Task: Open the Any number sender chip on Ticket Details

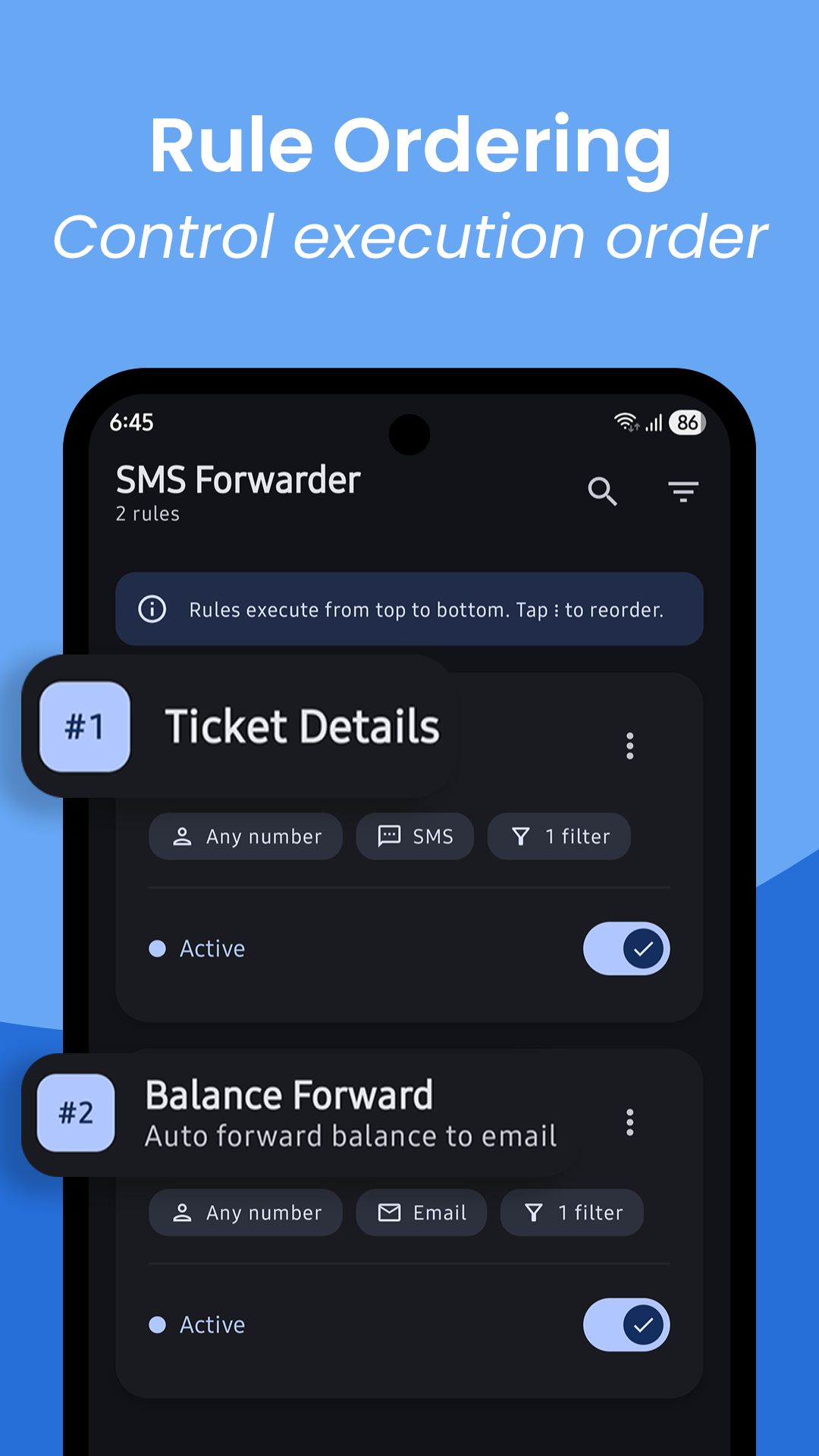Action: pyautogui.click(x=245, y=836)
